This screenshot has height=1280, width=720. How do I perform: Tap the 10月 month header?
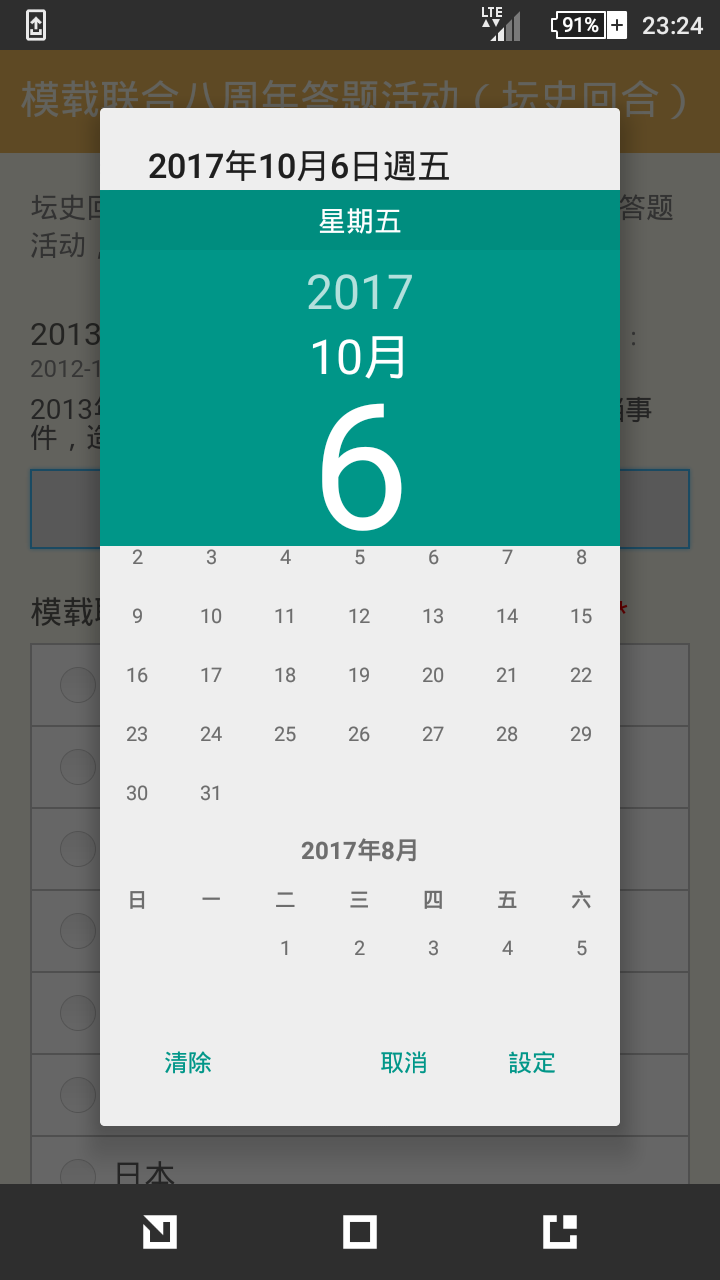click(359, 357)
